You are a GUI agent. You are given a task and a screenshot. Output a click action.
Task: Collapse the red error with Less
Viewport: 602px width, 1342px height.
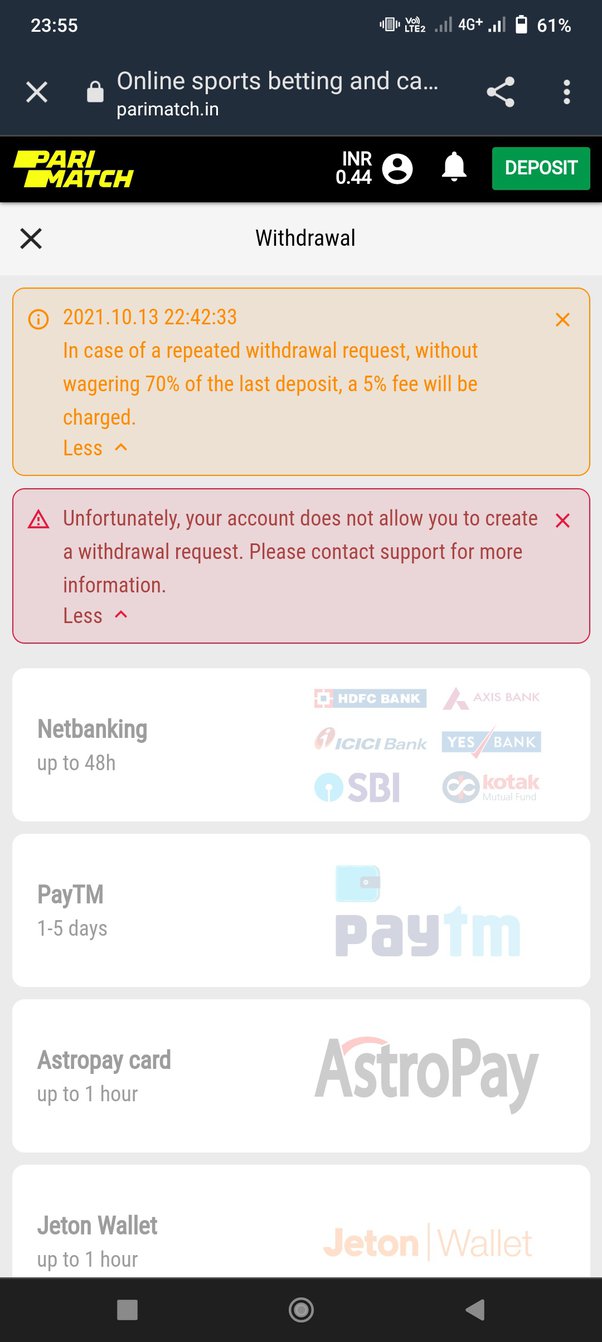95,616
